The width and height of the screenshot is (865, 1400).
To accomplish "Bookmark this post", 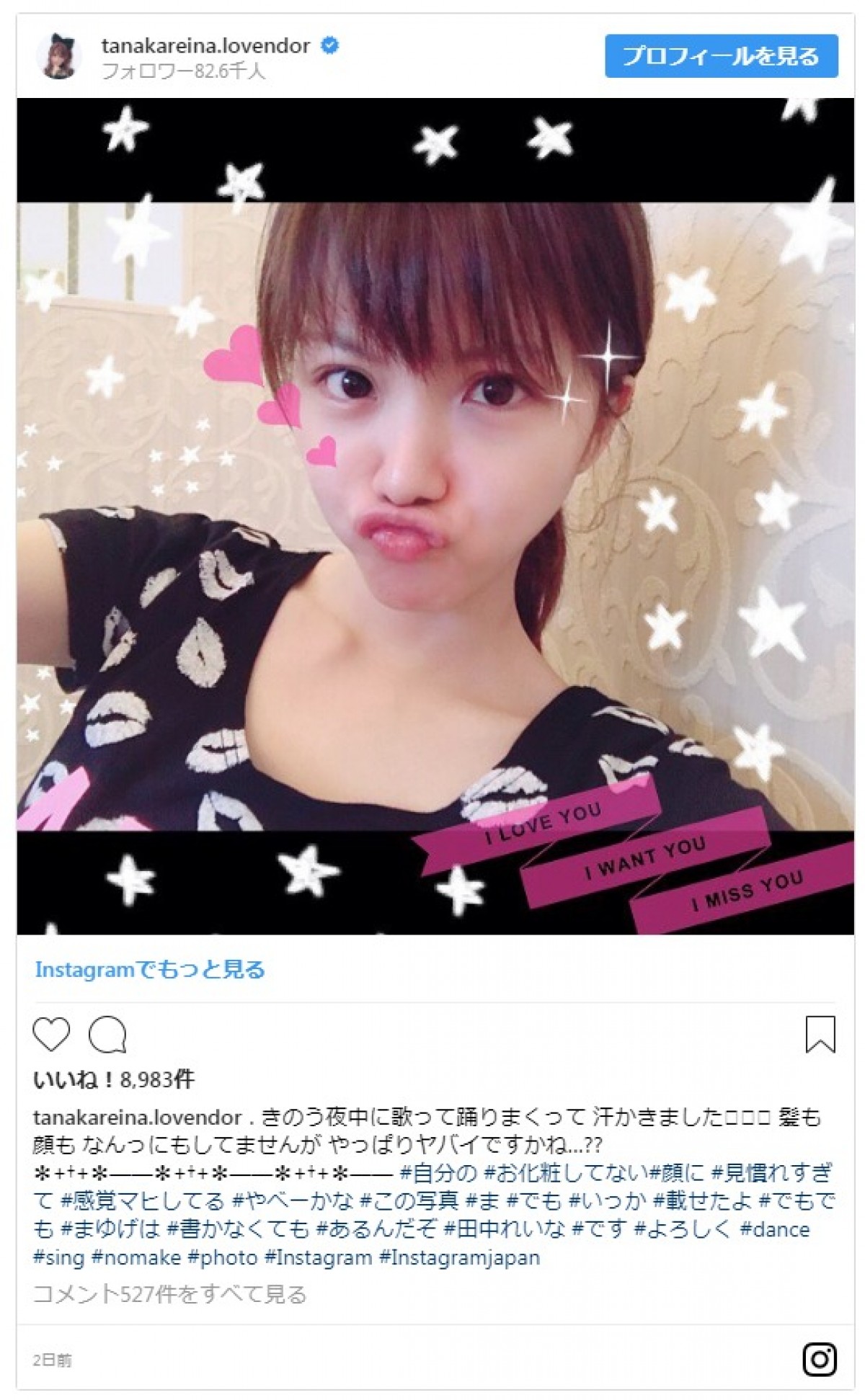I will 820,1035.
